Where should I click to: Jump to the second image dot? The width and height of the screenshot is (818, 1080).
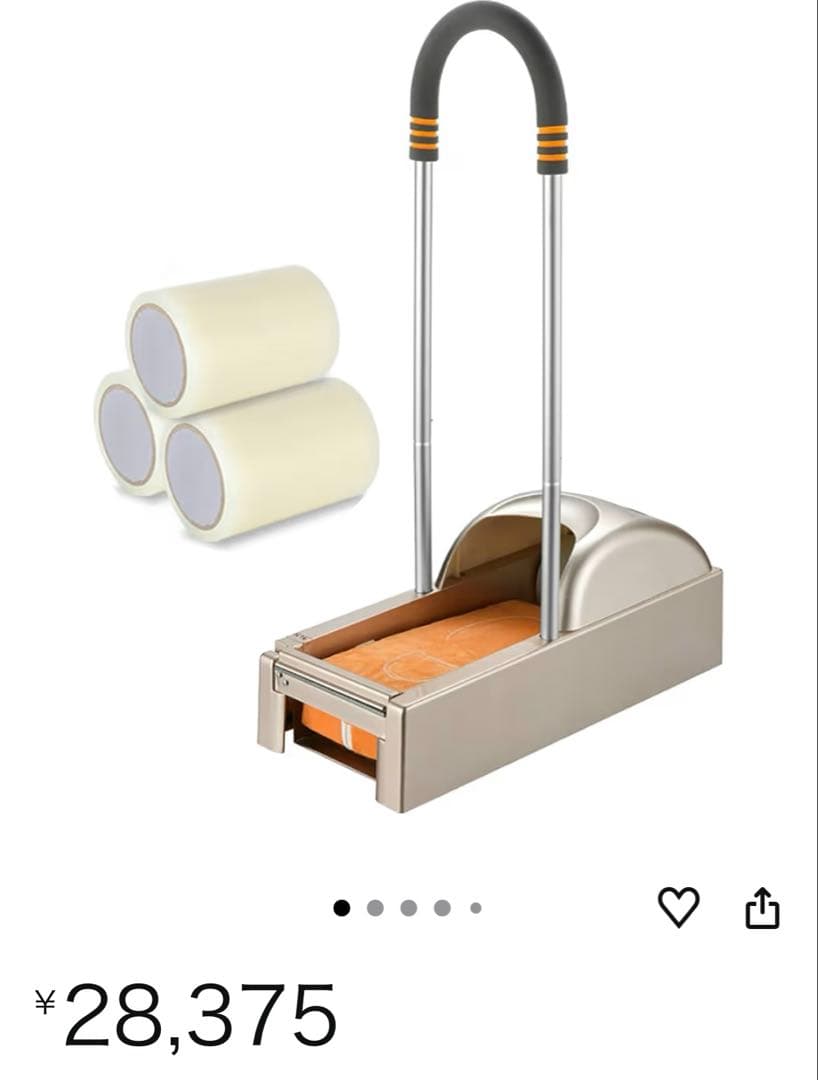[375, 908]
